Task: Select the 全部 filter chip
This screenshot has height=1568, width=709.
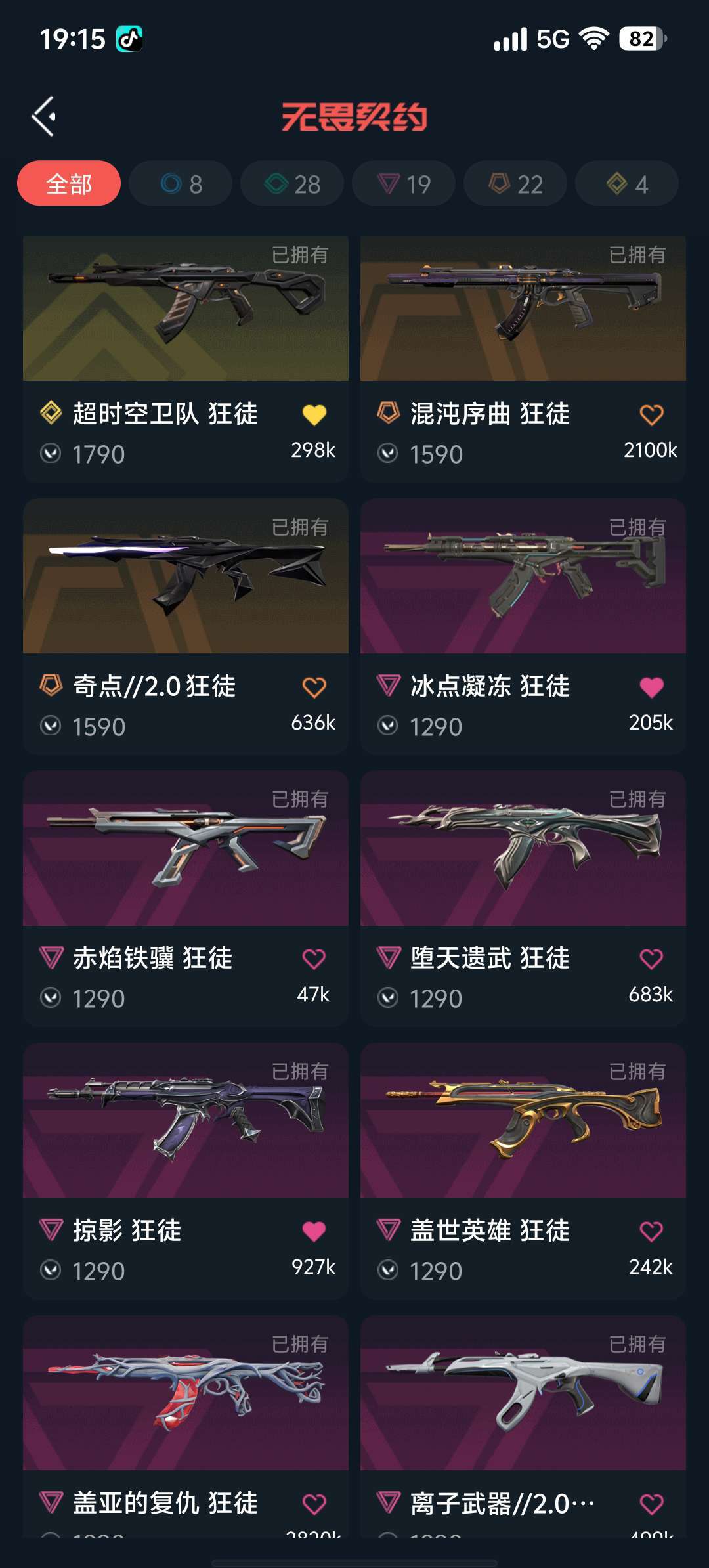Action: [69, 183]
